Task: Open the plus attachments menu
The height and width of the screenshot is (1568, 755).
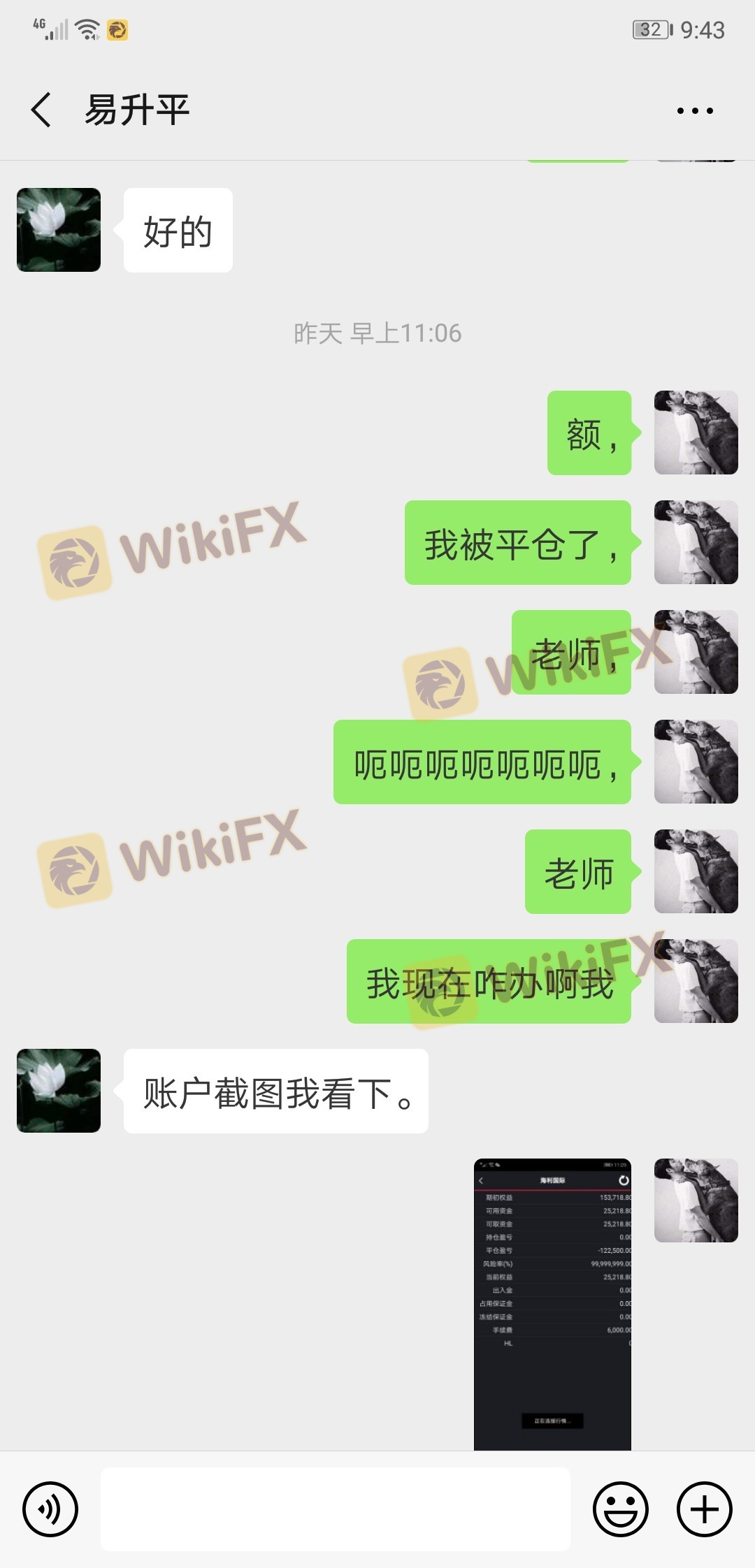Action: 704,1509
